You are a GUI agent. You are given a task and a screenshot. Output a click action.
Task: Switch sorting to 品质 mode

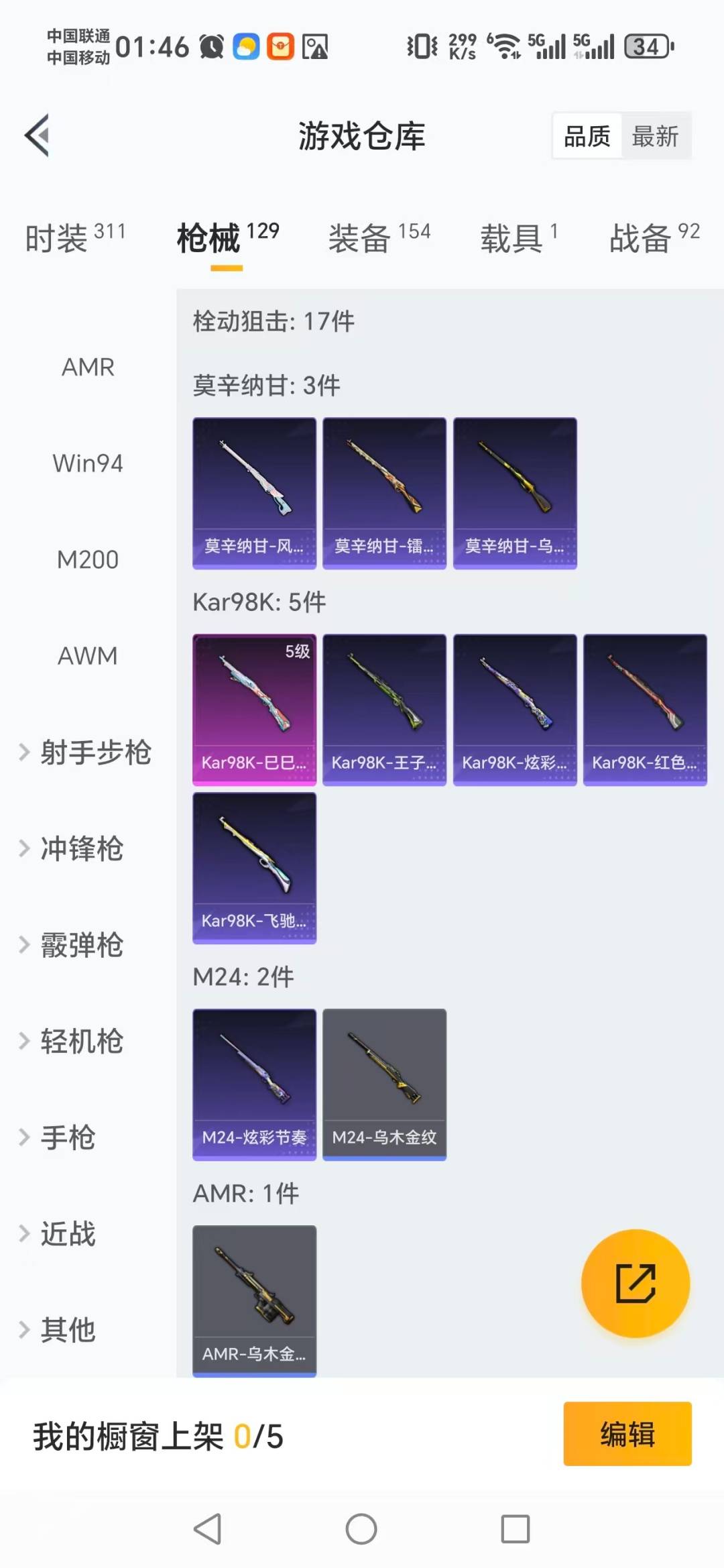tap(586, 135)
